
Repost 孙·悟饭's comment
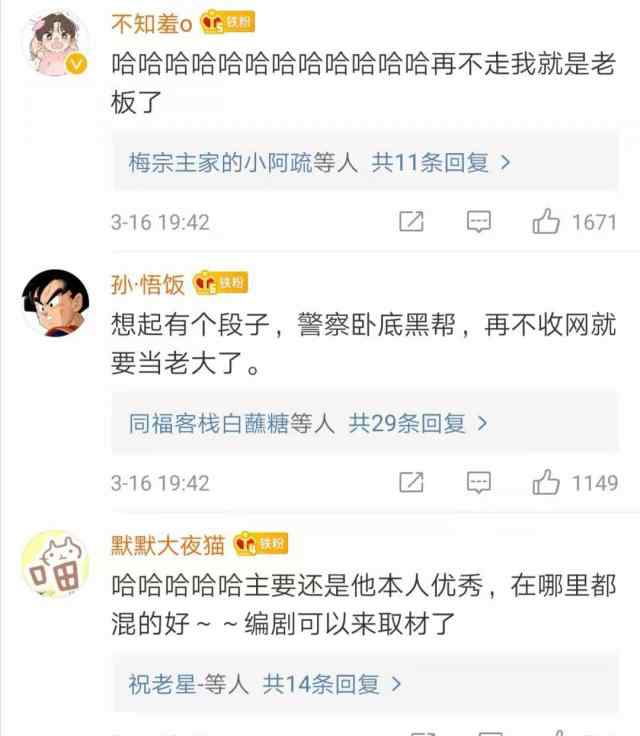411,483
